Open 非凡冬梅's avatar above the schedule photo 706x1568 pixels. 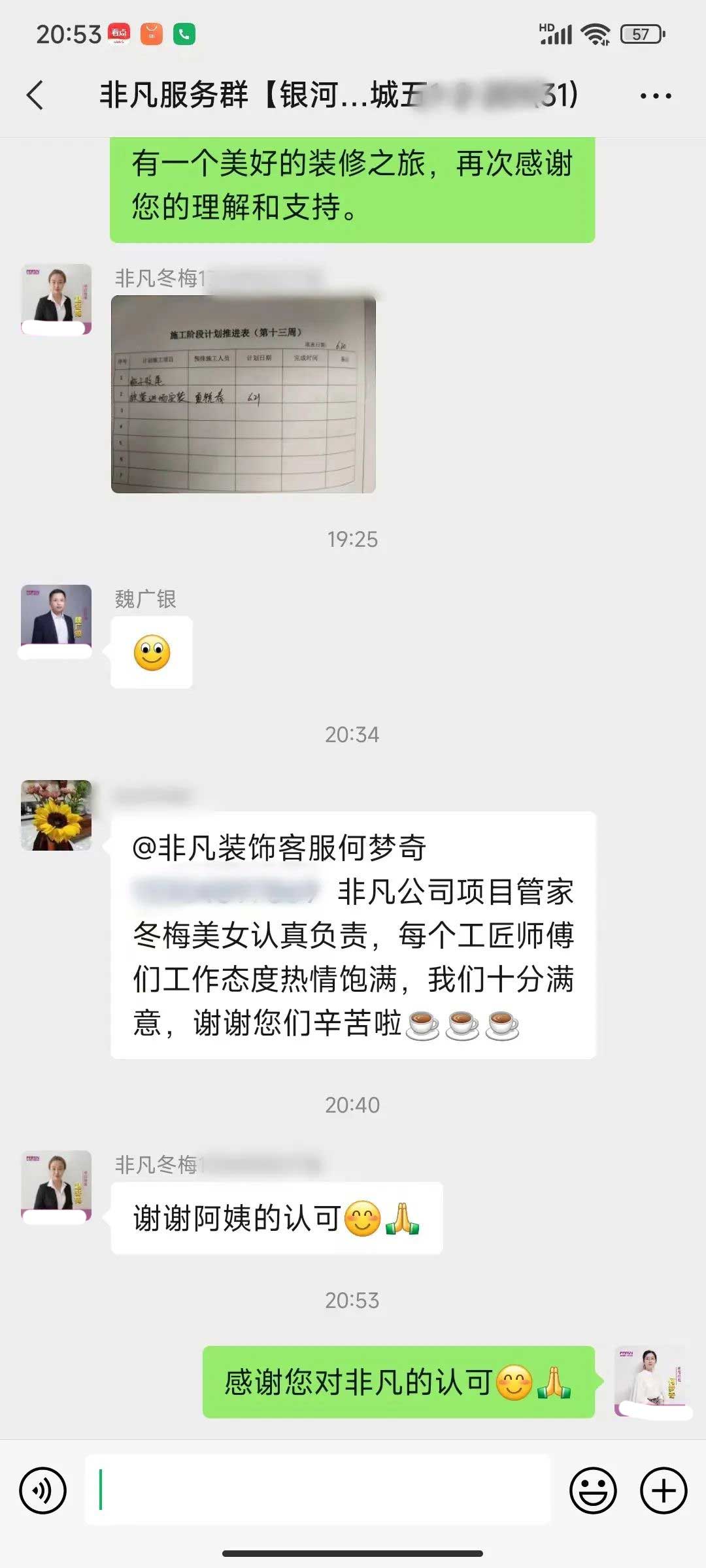click(x=56, y=299)
